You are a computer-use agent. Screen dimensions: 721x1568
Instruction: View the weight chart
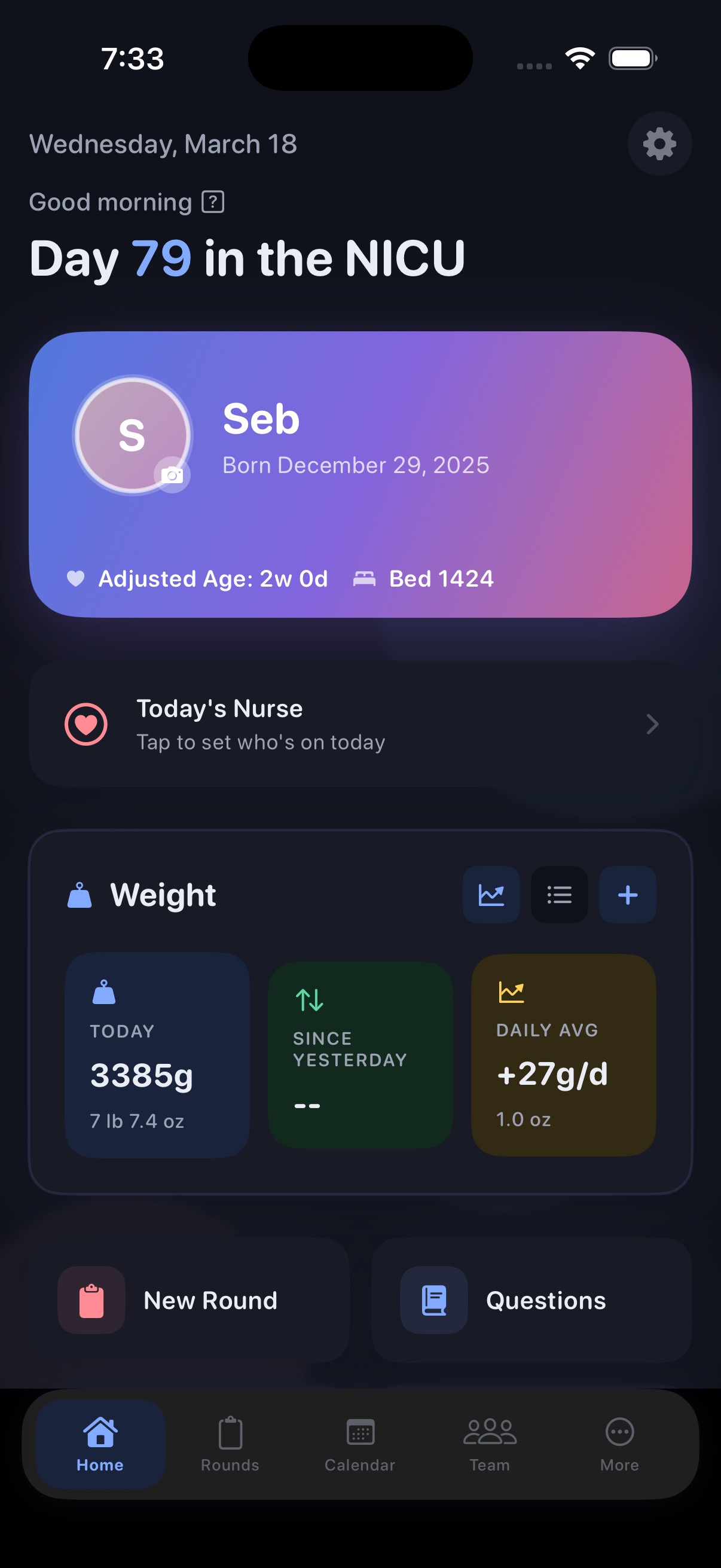tap(491, 895)
